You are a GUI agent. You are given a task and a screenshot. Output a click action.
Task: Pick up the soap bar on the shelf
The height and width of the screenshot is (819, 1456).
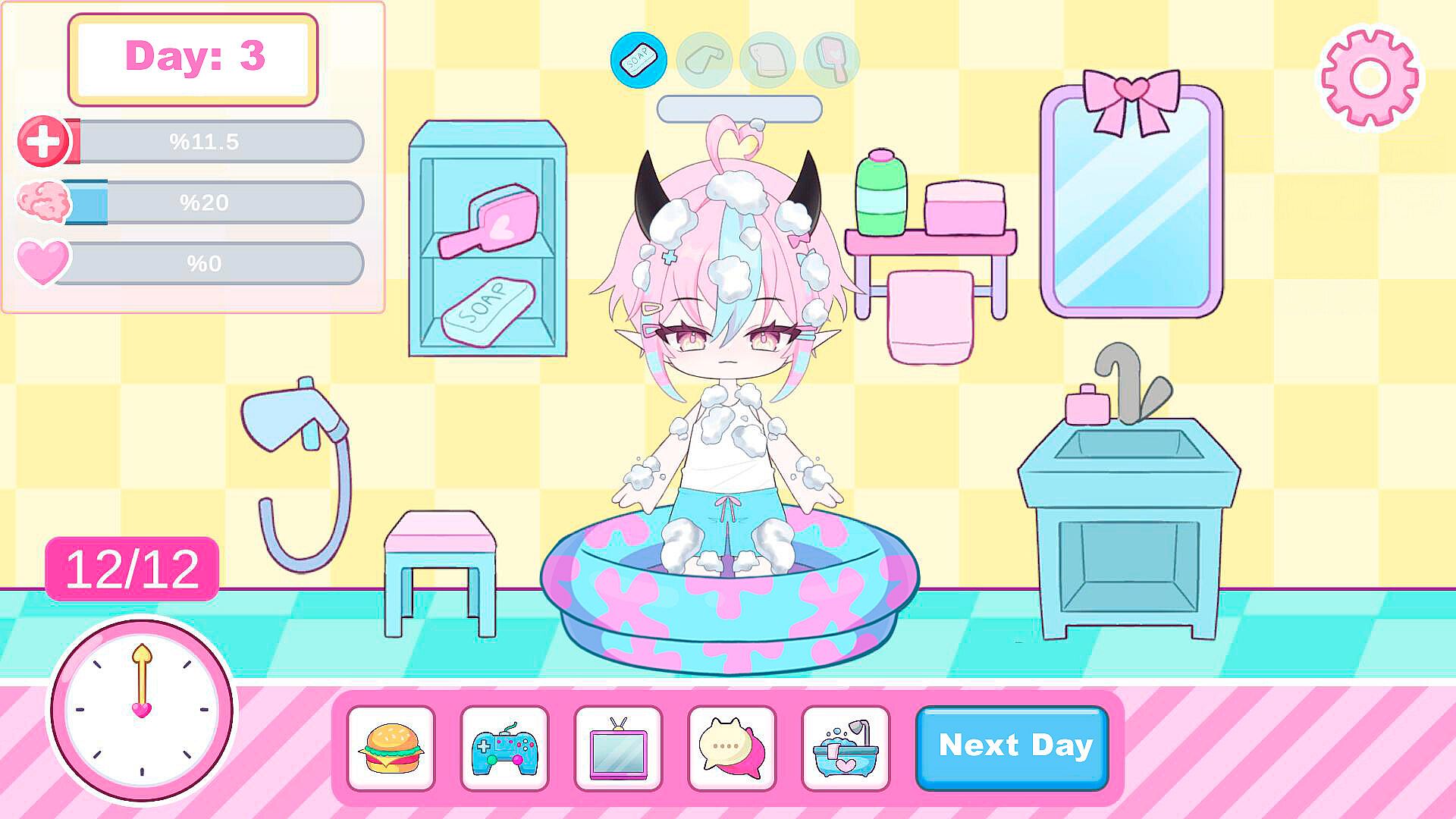(488, 312)
